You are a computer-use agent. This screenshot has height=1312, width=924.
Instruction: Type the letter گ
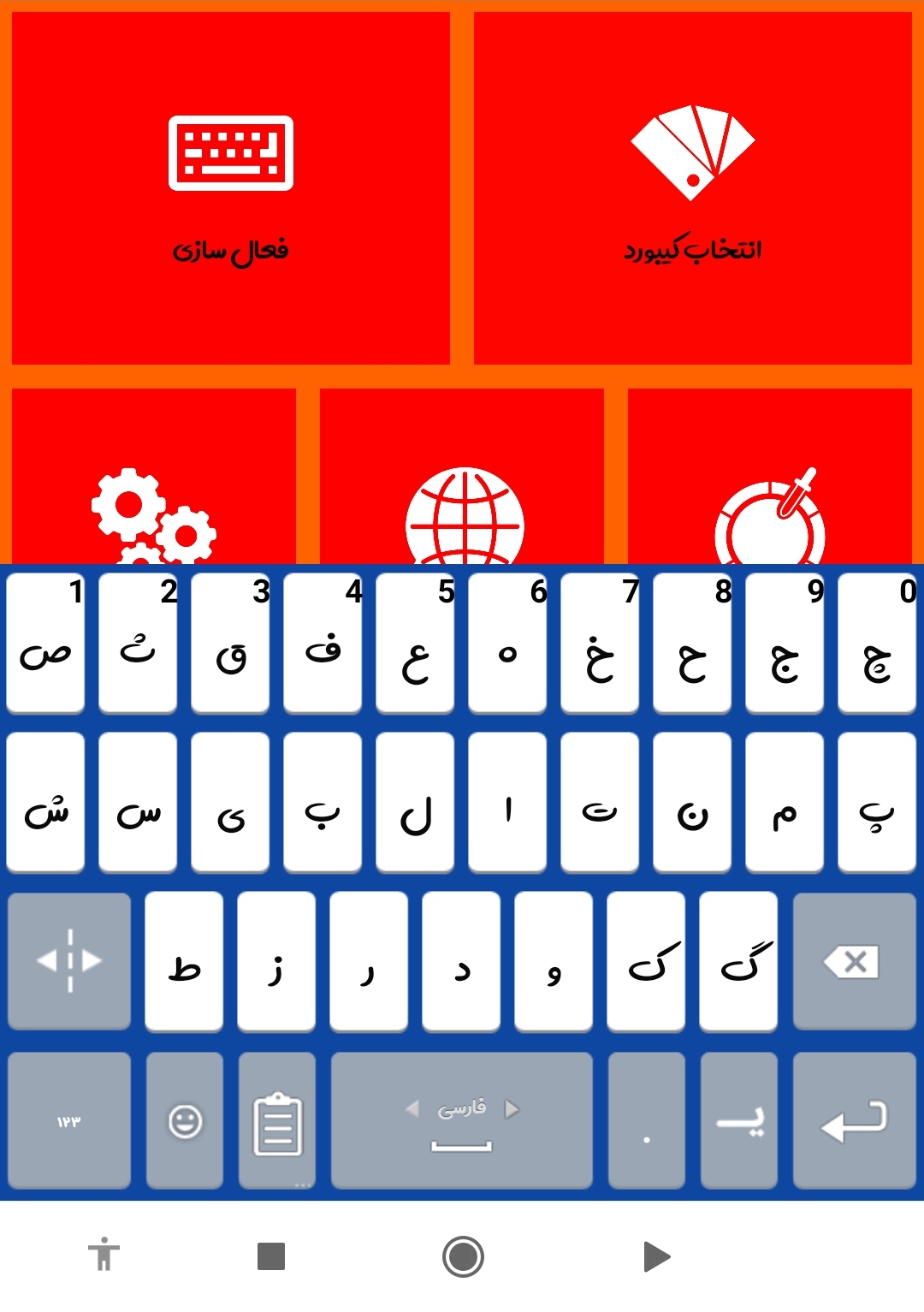(x=738, y=962)
